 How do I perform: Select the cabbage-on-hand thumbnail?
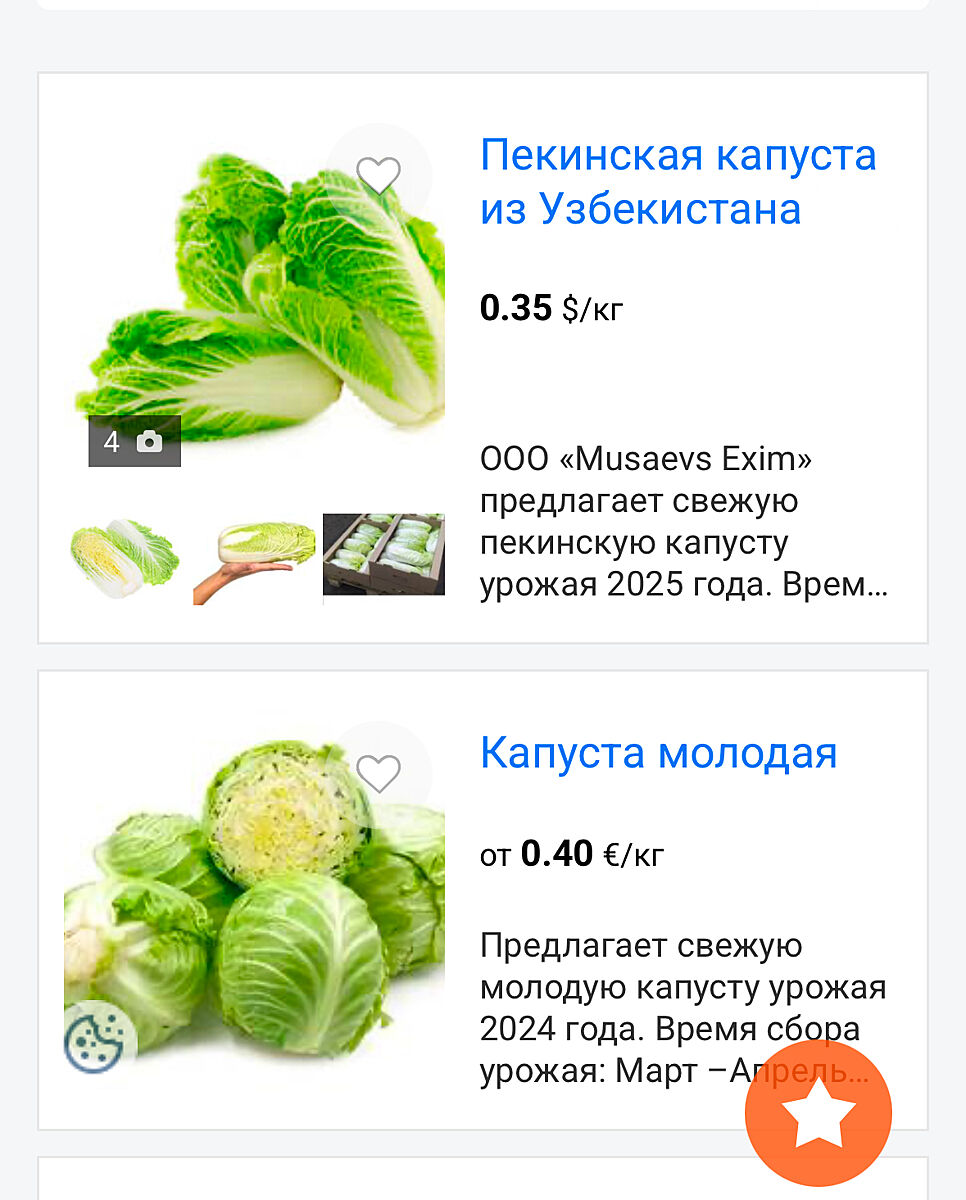tap(254, 560)
